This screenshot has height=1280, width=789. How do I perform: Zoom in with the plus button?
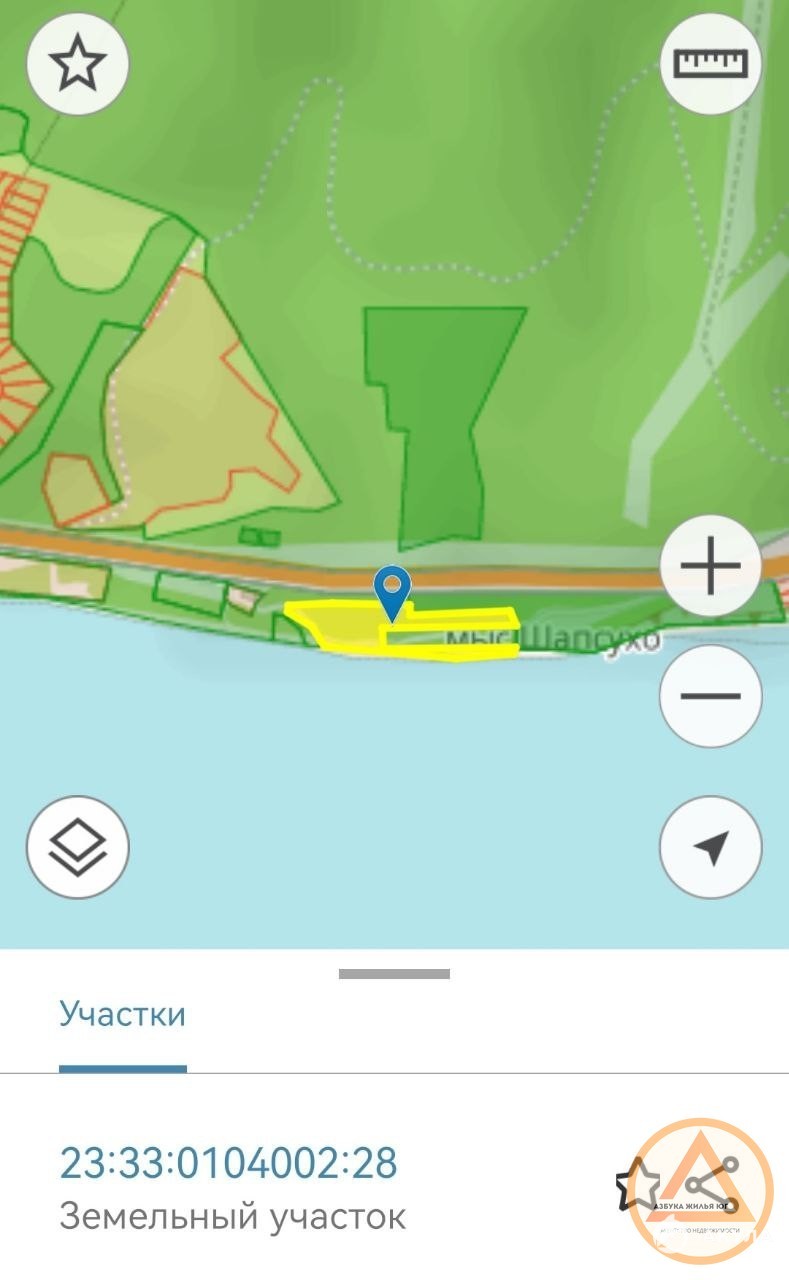pyautogui.click(x=710, y=566)
